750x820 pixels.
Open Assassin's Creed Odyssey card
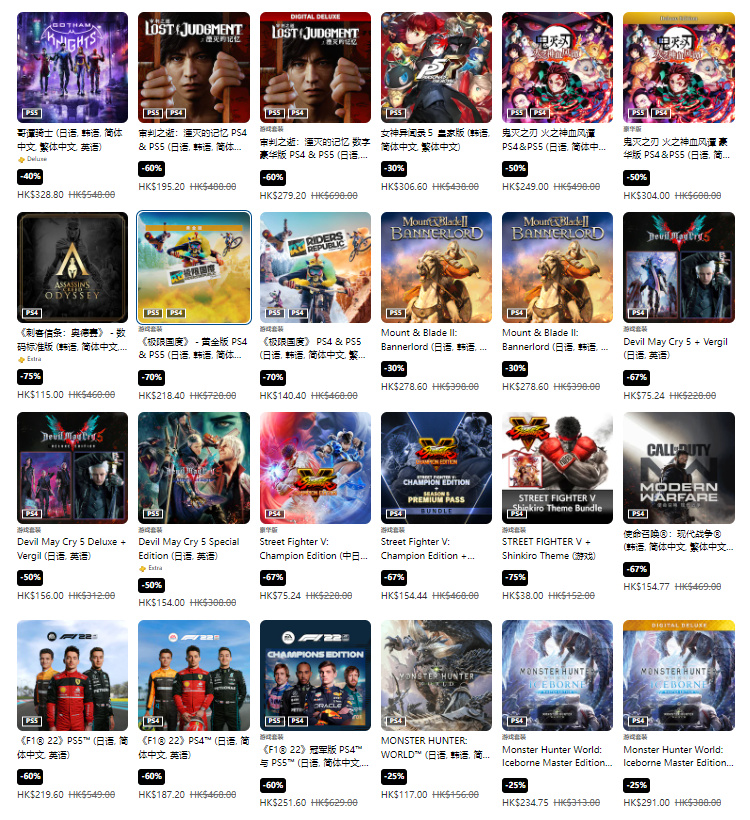72,267
